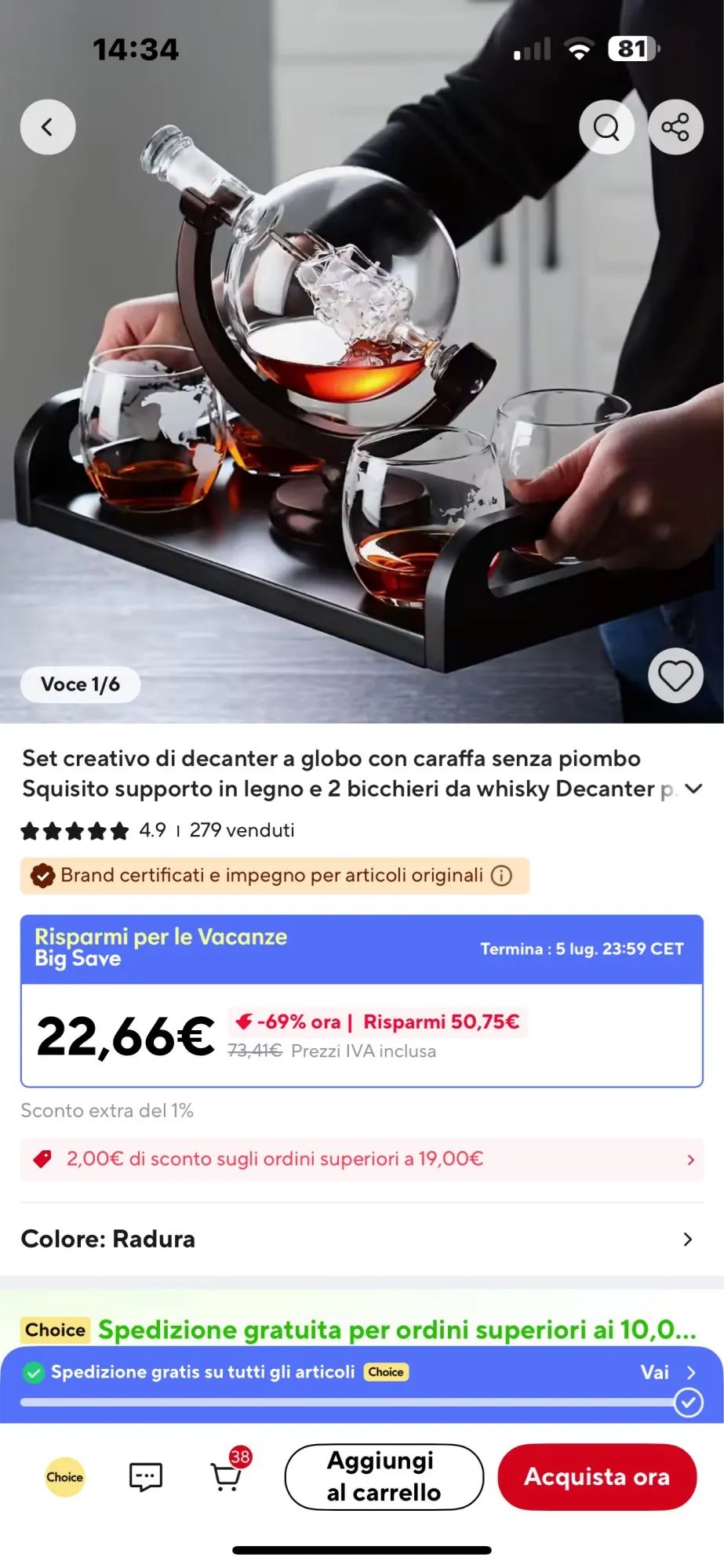
Task: Open the Choice store shortcut
Action: pos(64,1477)
